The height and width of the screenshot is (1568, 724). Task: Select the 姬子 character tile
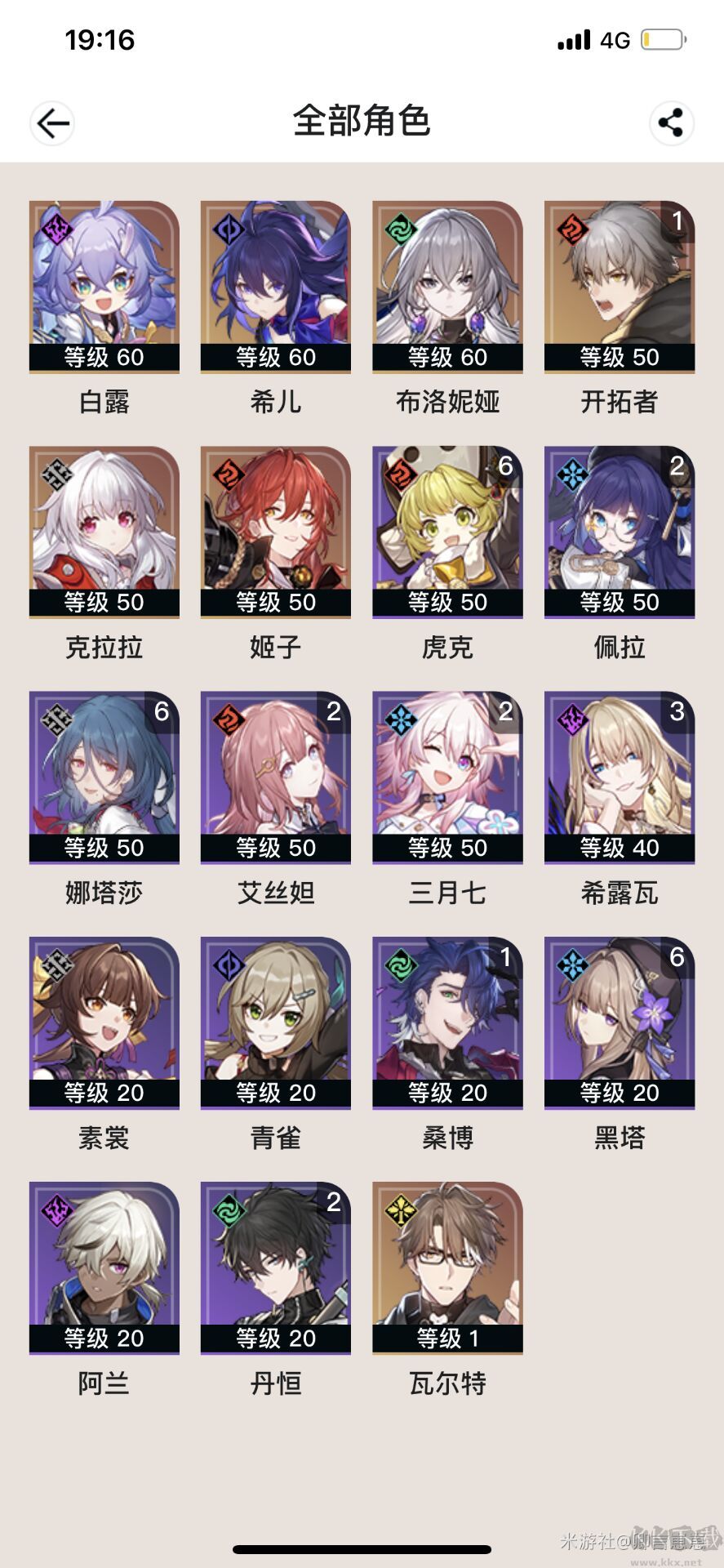276,532
